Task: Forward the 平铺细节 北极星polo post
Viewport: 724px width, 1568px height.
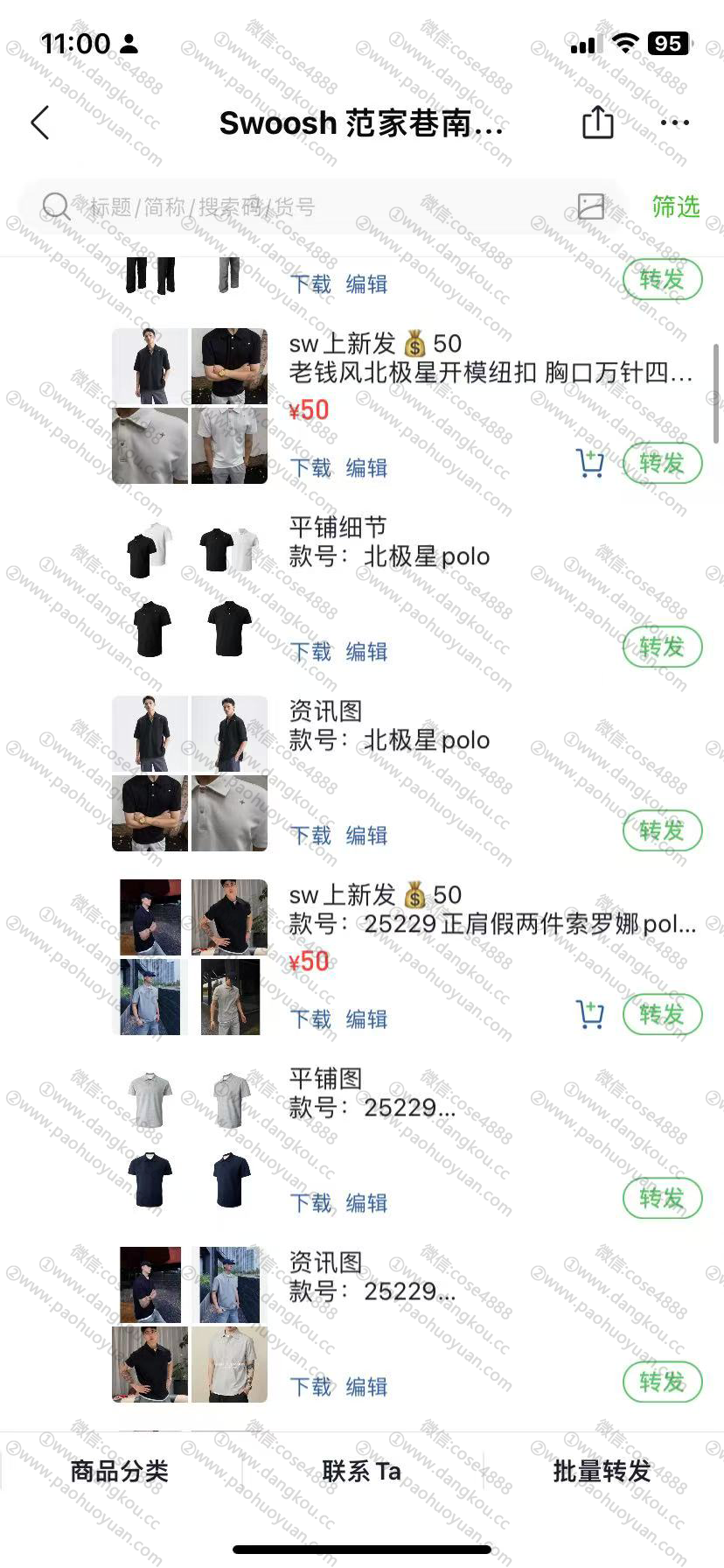Action: point(662,647)
